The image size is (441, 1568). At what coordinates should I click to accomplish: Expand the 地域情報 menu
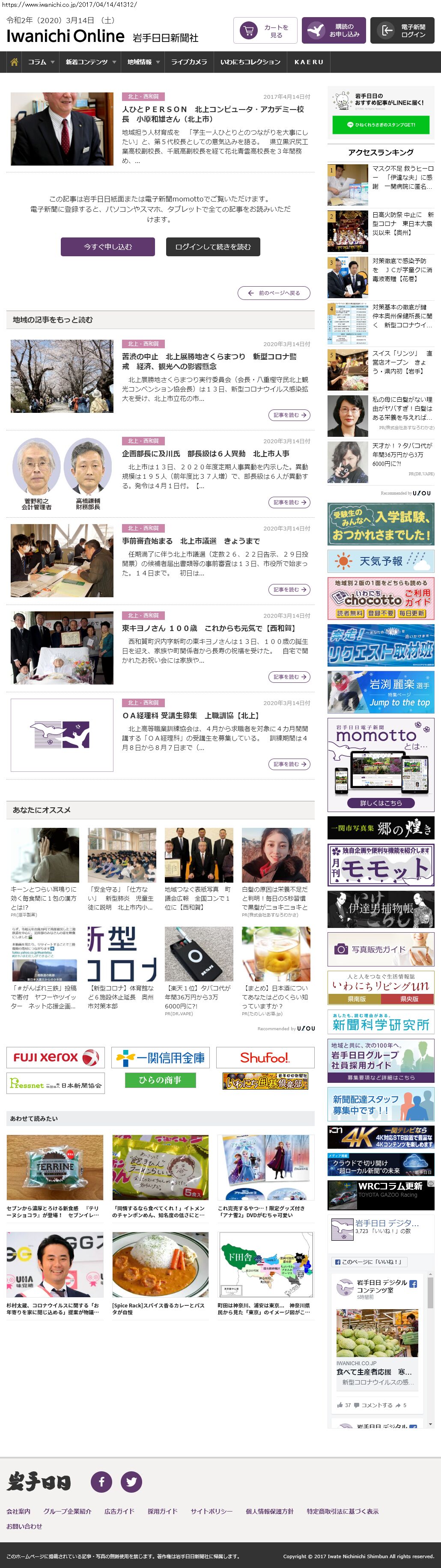coord(143,62)
